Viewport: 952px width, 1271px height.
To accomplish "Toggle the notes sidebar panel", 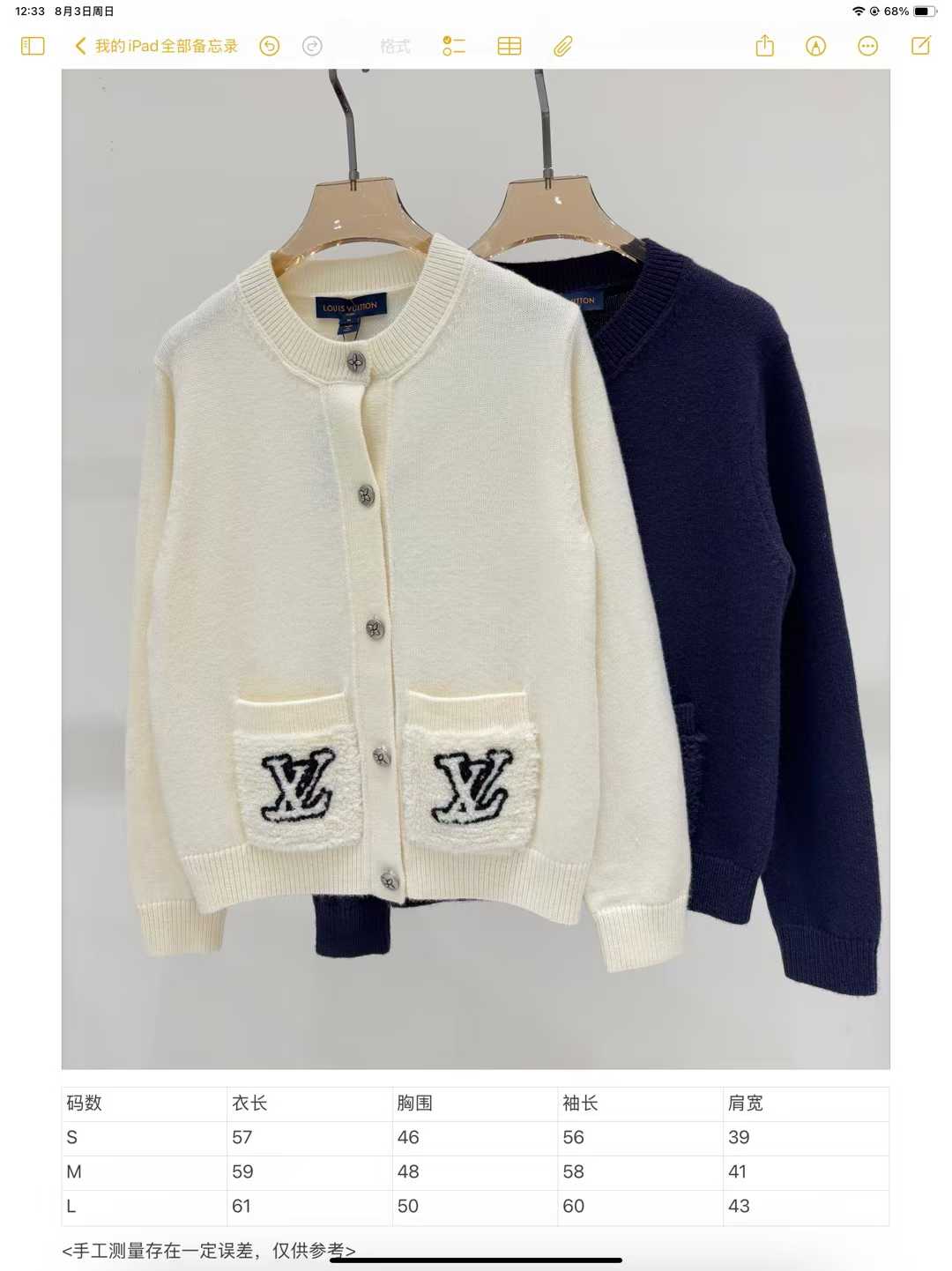I will point(33,46).
